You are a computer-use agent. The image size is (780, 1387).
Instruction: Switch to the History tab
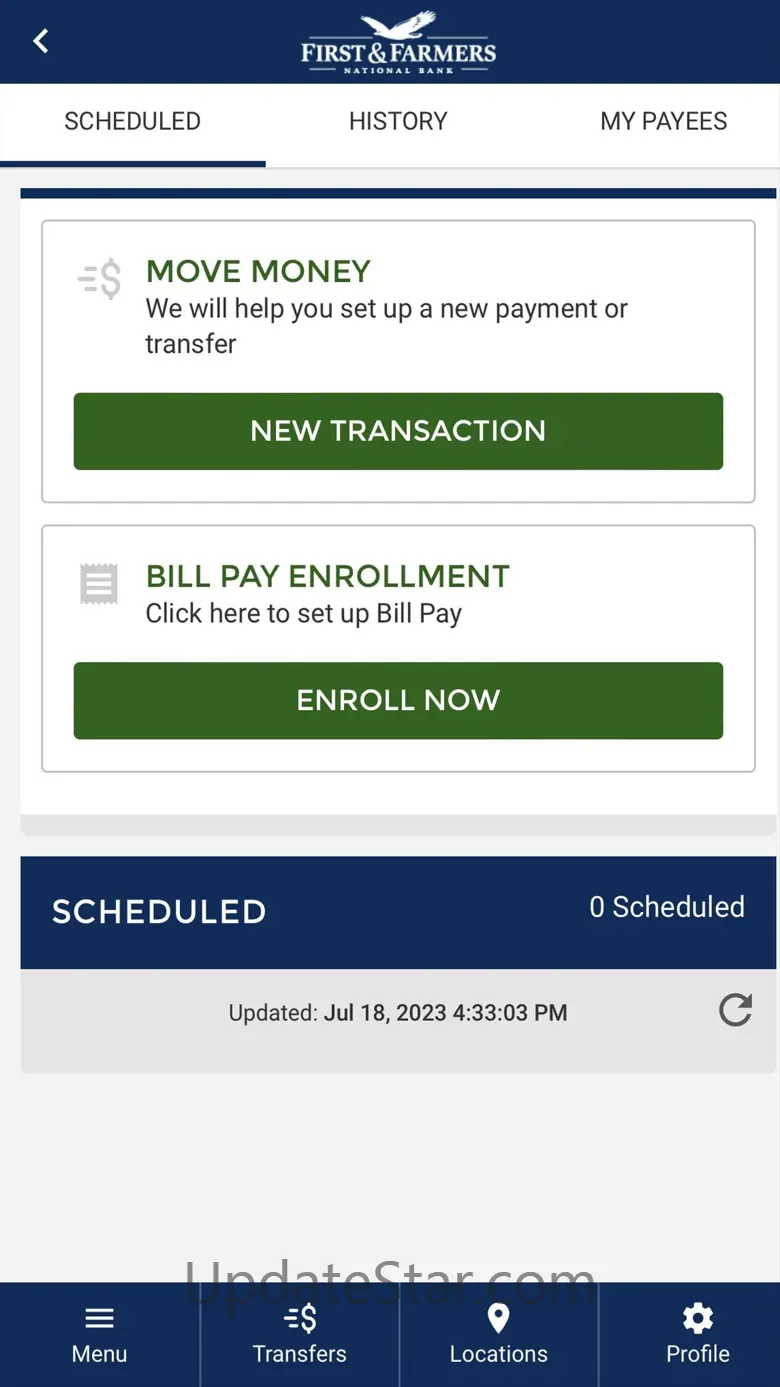click(x=398, y=122)
